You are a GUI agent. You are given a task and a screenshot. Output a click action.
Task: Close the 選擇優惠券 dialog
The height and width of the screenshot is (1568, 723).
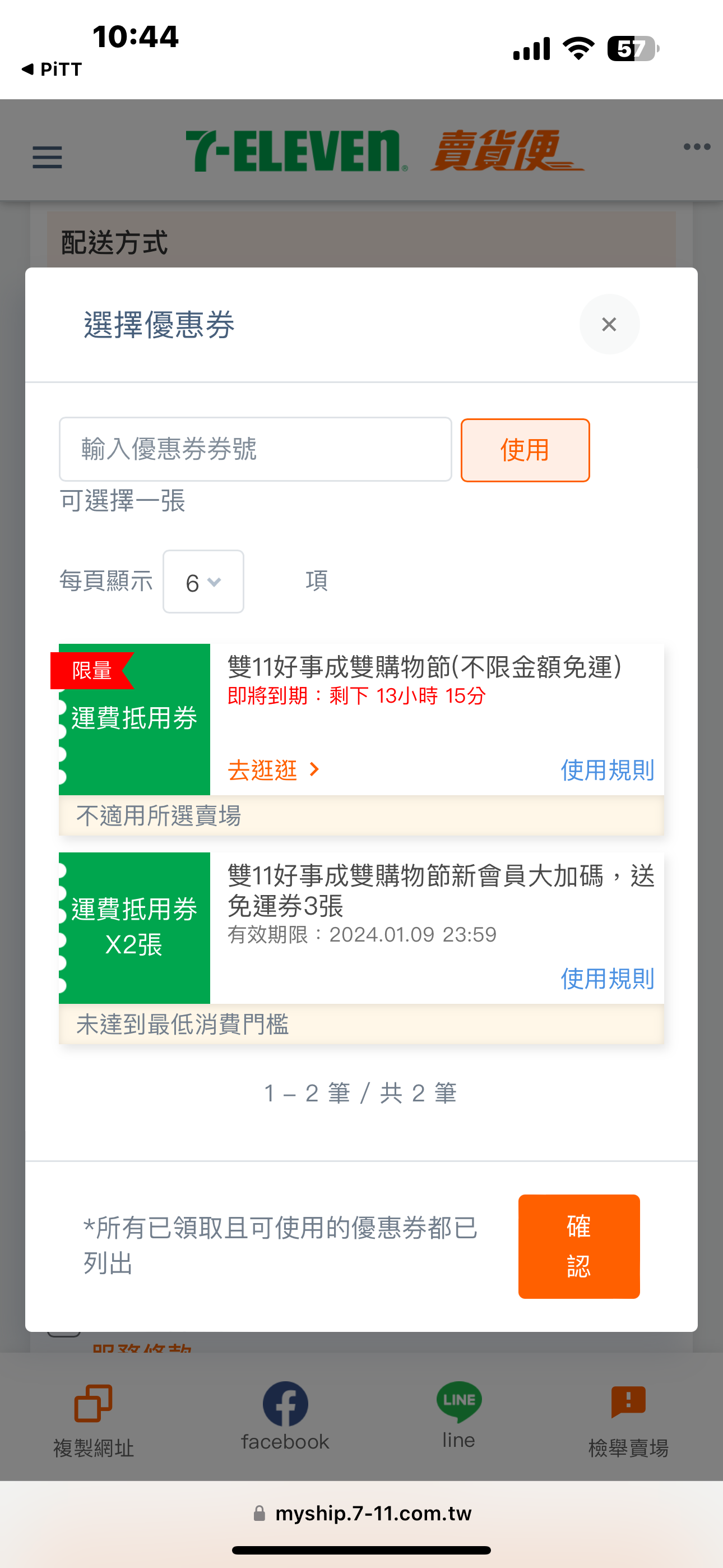coord(609,325)
